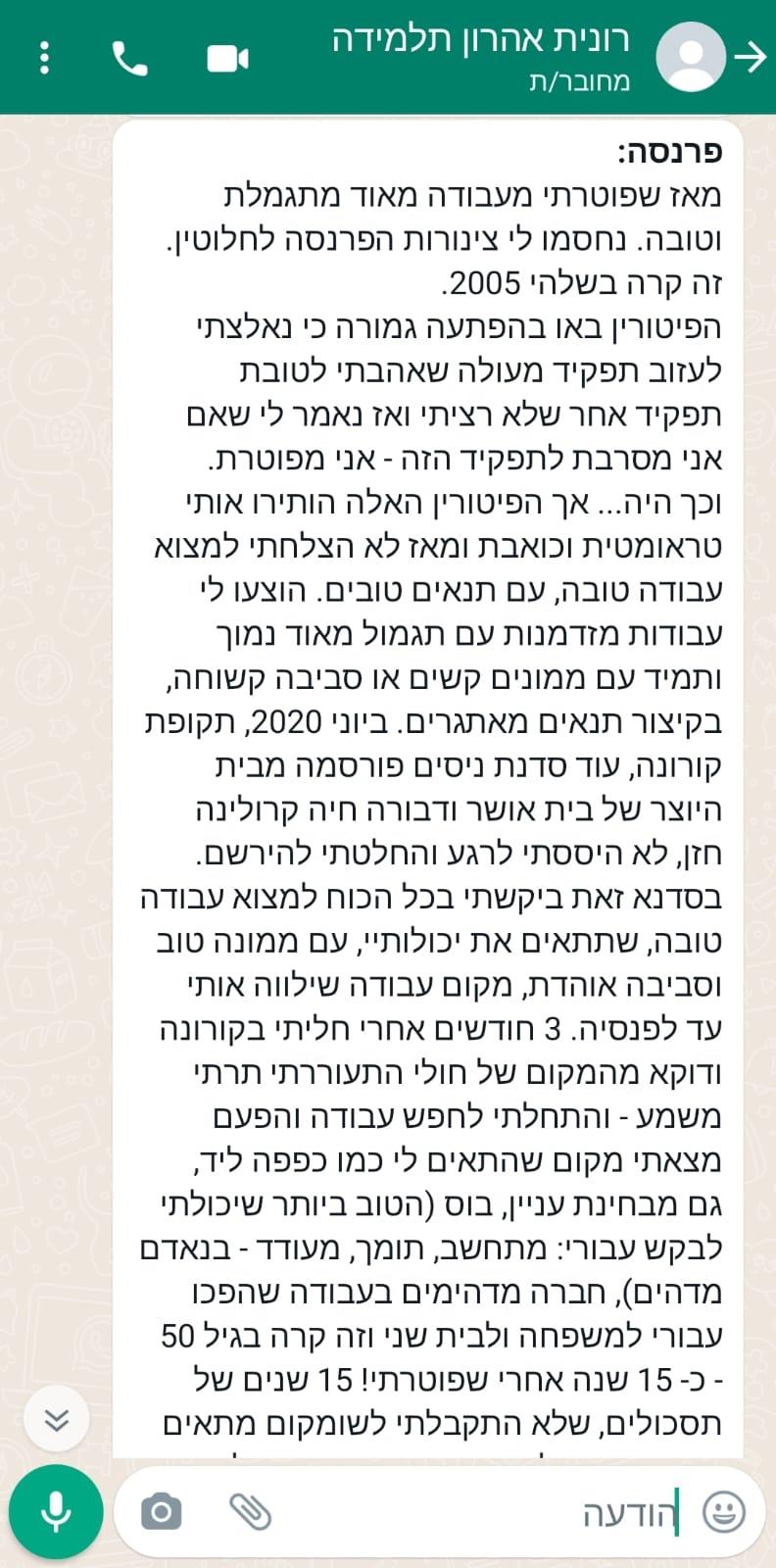Record a voice message with the microphone
776x1568 pixels.
tap(56, 1512)
